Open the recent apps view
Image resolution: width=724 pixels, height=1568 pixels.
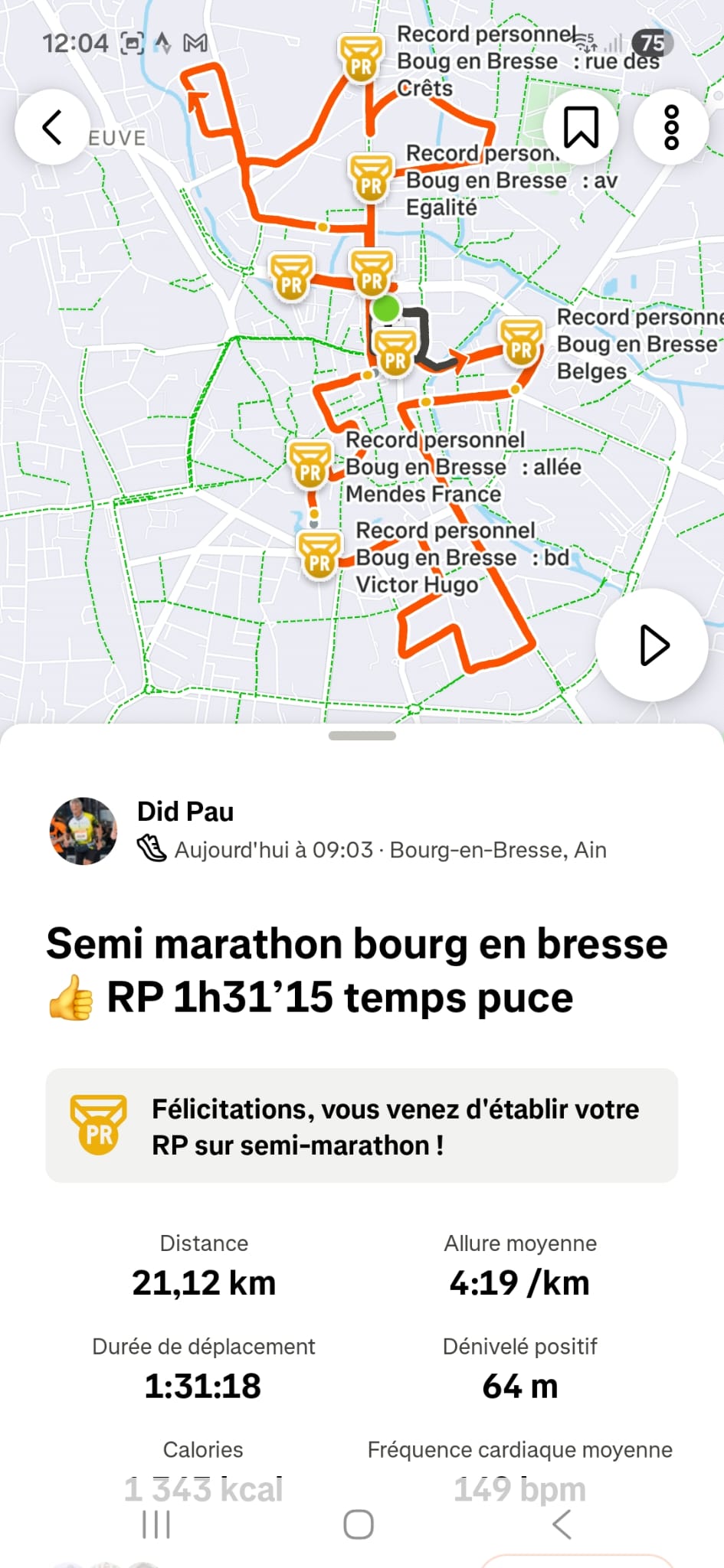point(156,1524)
